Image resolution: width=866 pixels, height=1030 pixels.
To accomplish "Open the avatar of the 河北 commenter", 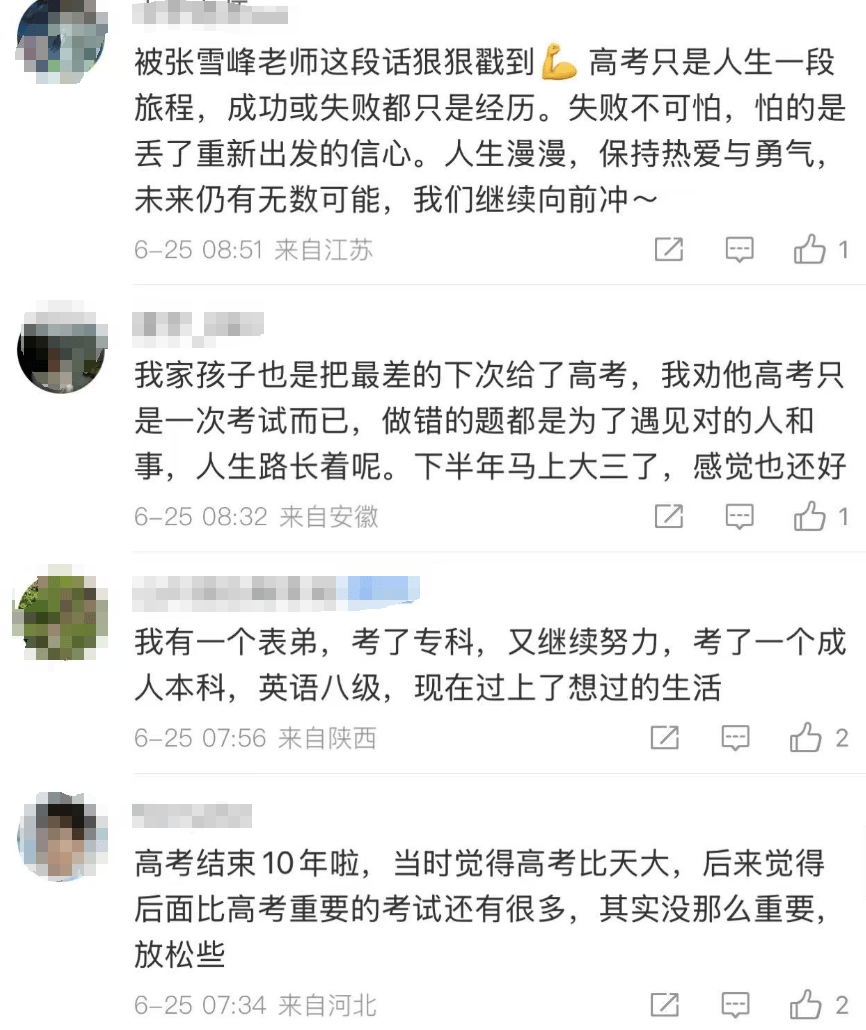I will pyautogui.click(x=62, y=836).
